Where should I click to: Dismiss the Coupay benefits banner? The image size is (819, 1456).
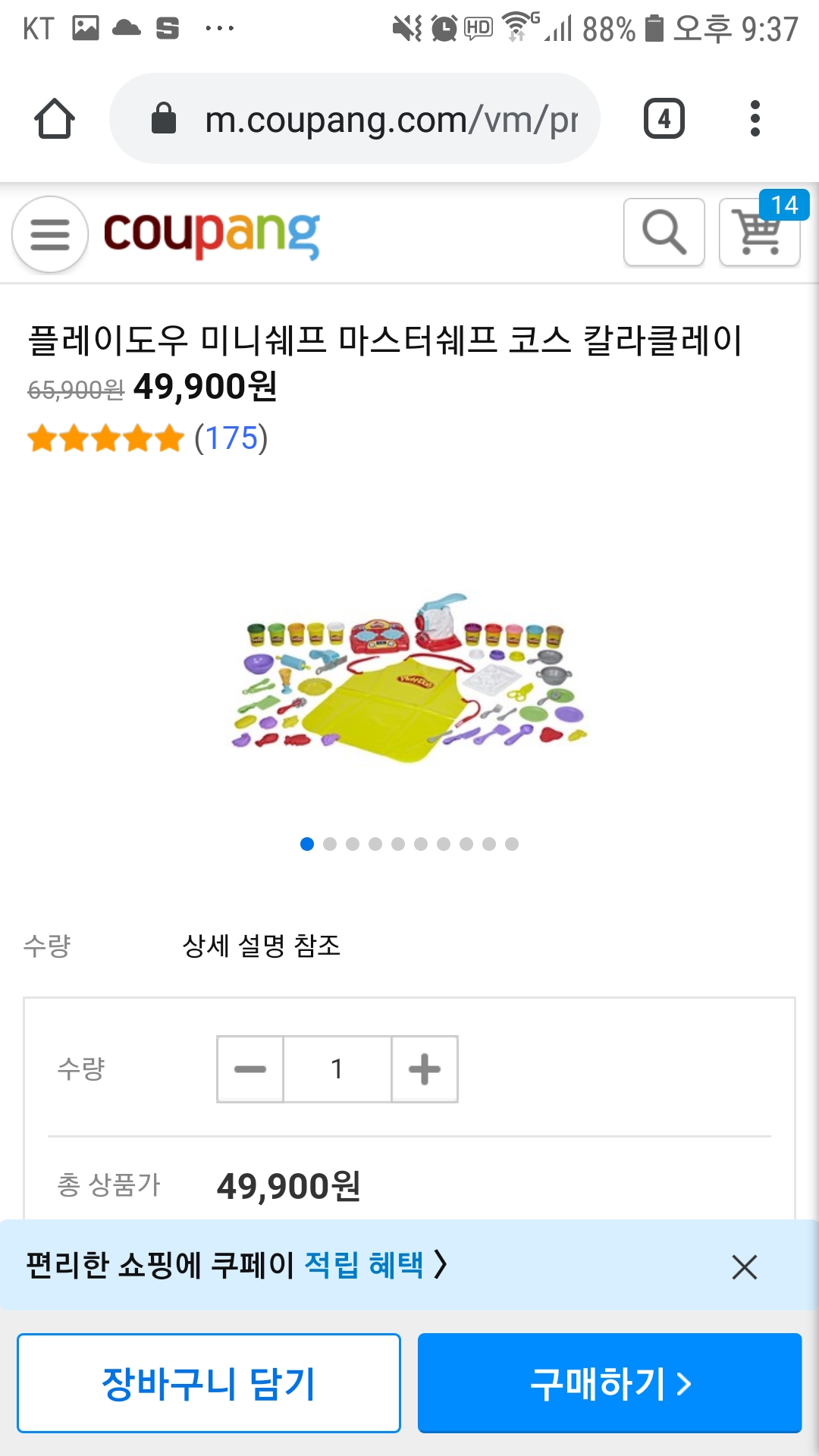tap(744, 1266)
